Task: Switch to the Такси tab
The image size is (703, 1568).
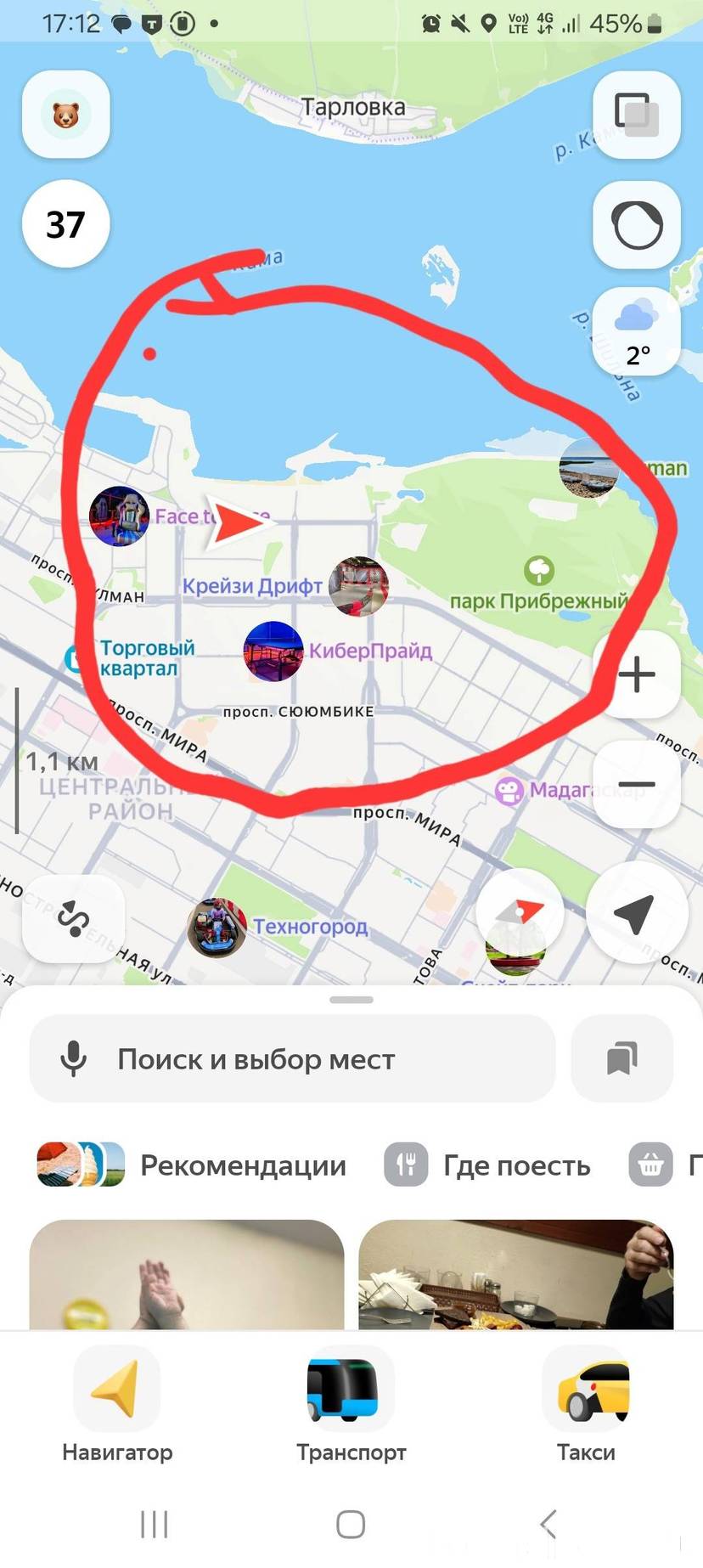Action: click(586, 1406)
